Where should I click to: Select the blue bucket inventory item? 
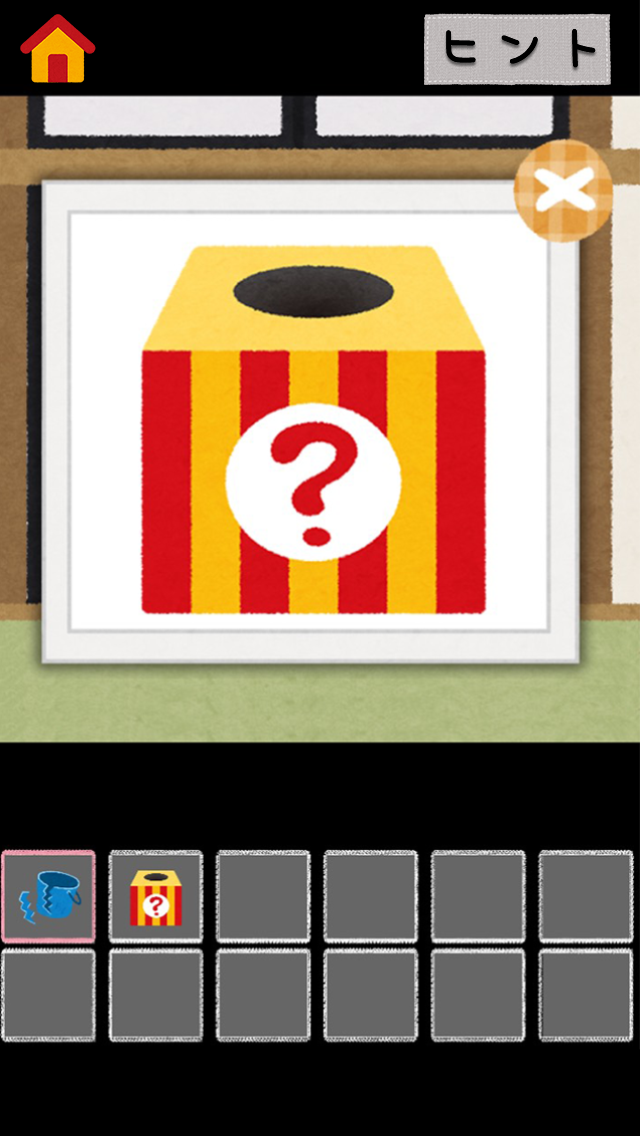pos(49,896)
